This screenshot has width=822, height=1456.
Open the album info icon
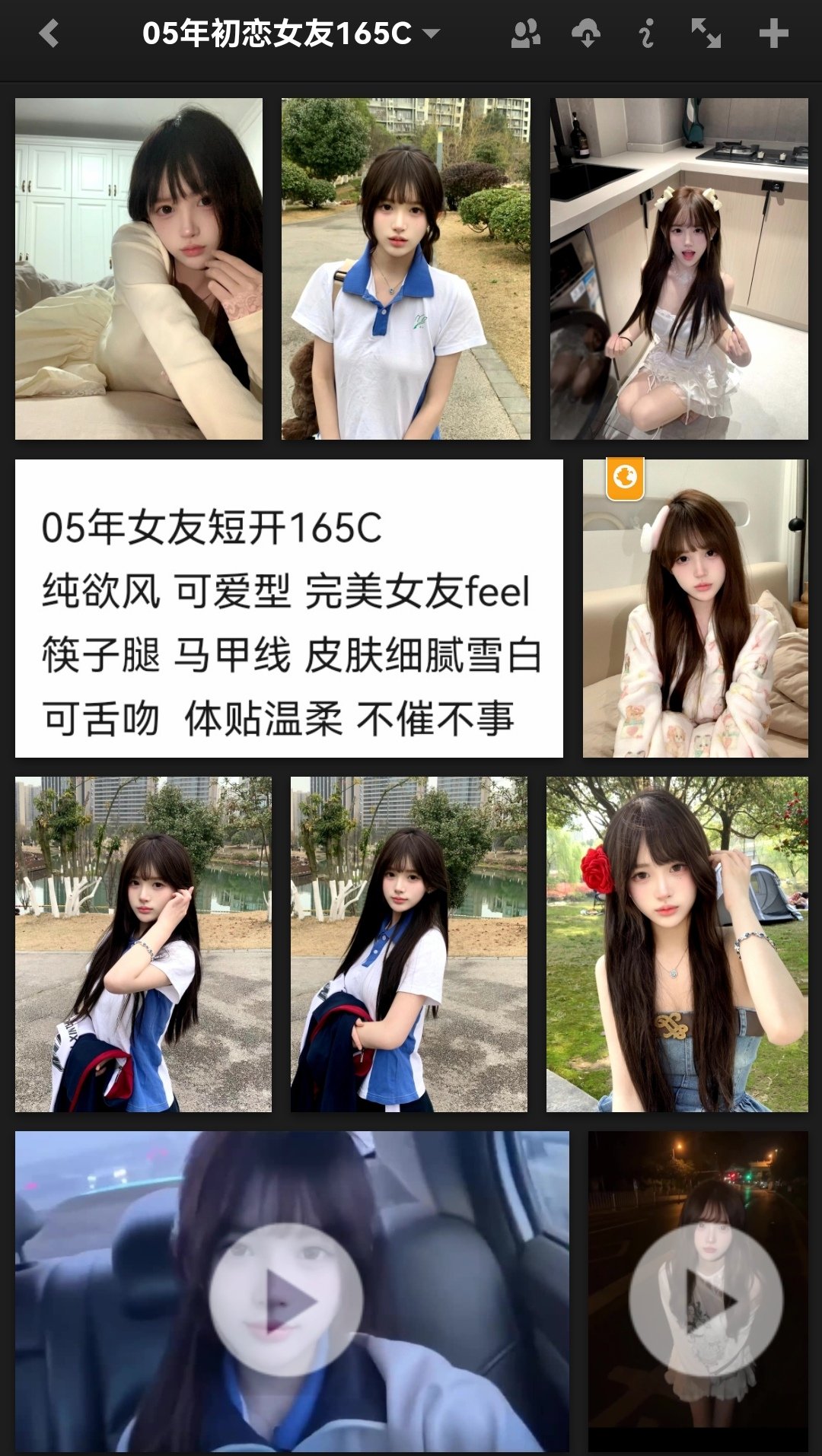[646, 33]
